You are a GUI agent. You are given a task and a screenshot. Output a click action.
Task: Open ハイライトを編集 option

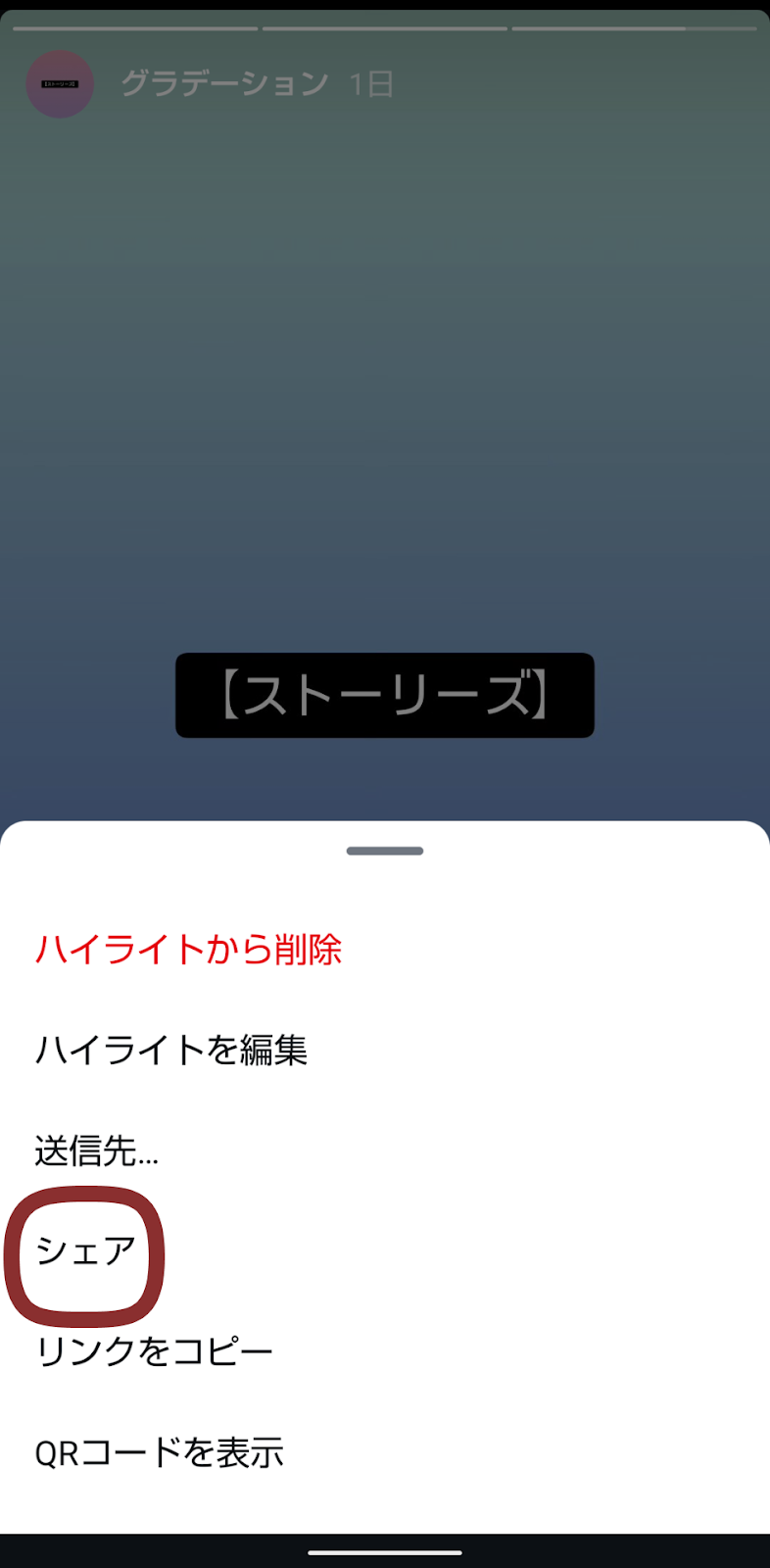[171, 1051]
